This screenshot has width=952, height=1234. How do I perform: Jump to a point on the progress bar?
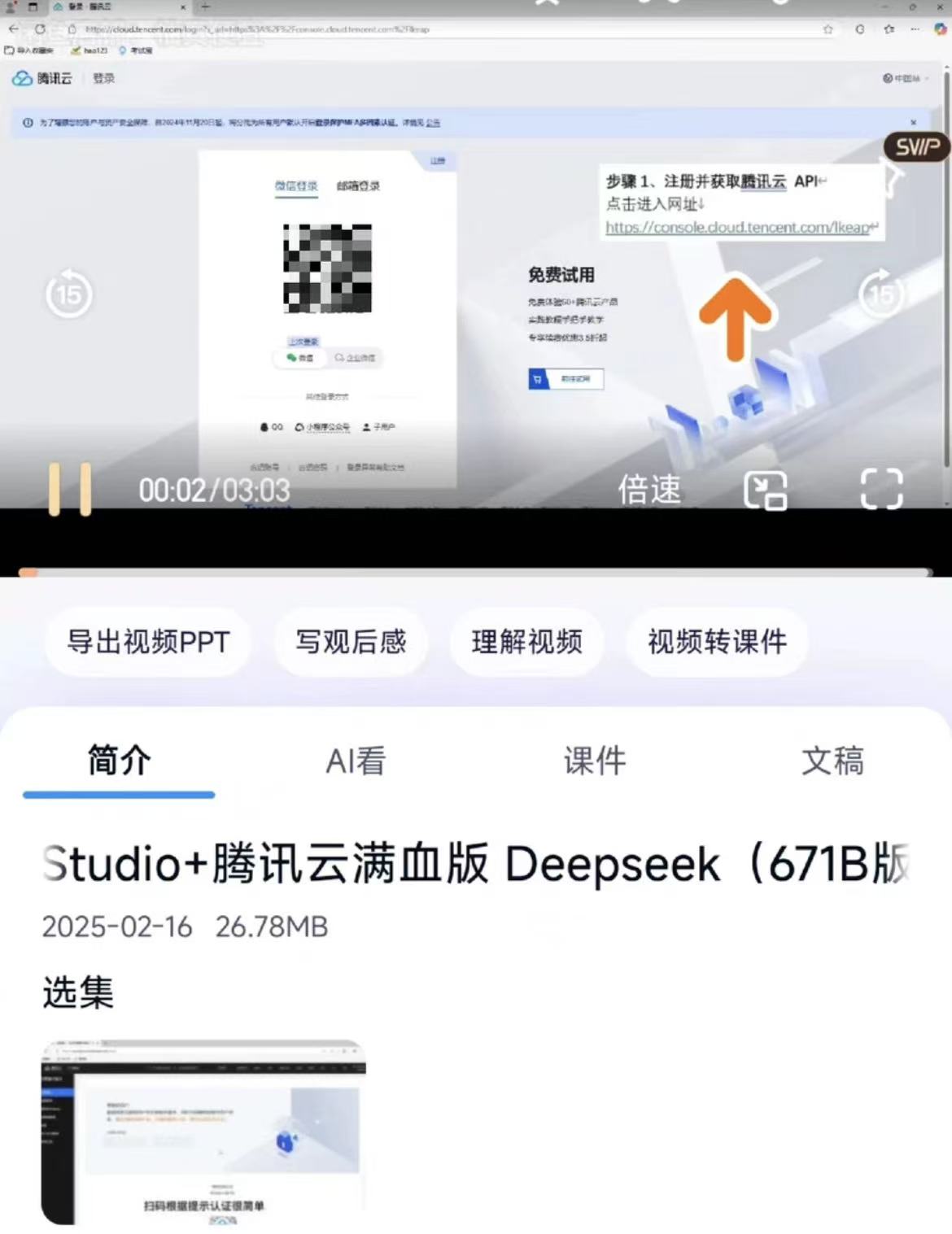(476, 573)
